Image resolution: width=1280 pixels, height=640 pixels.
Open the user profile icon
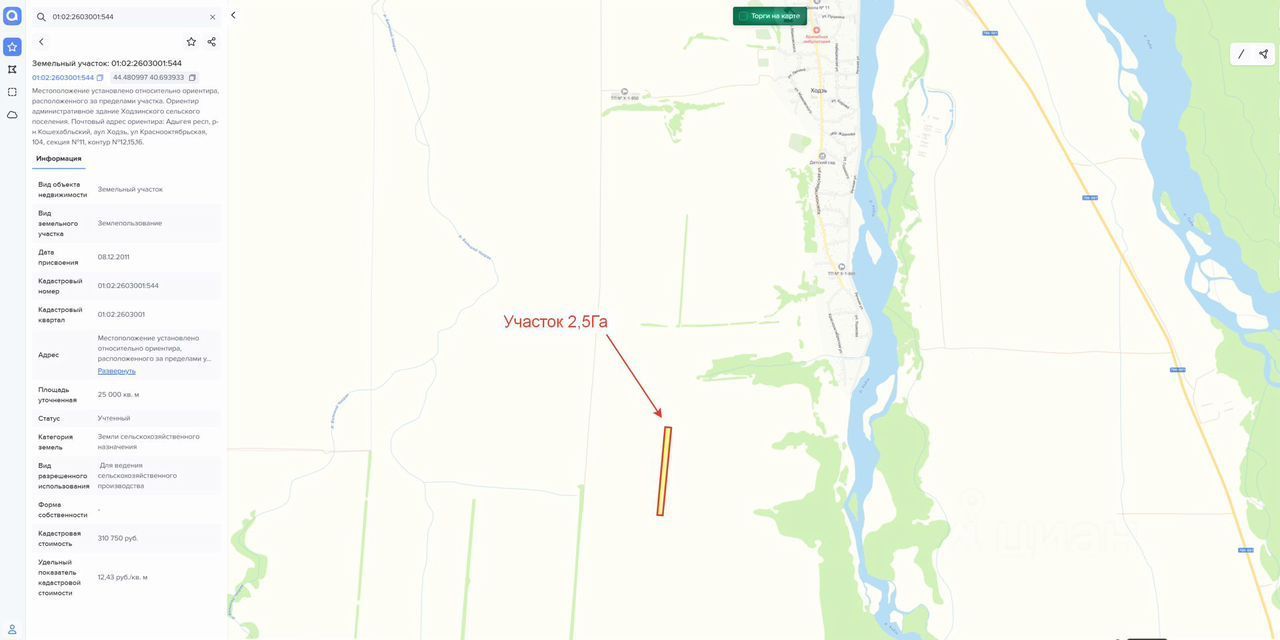[12, 629]
